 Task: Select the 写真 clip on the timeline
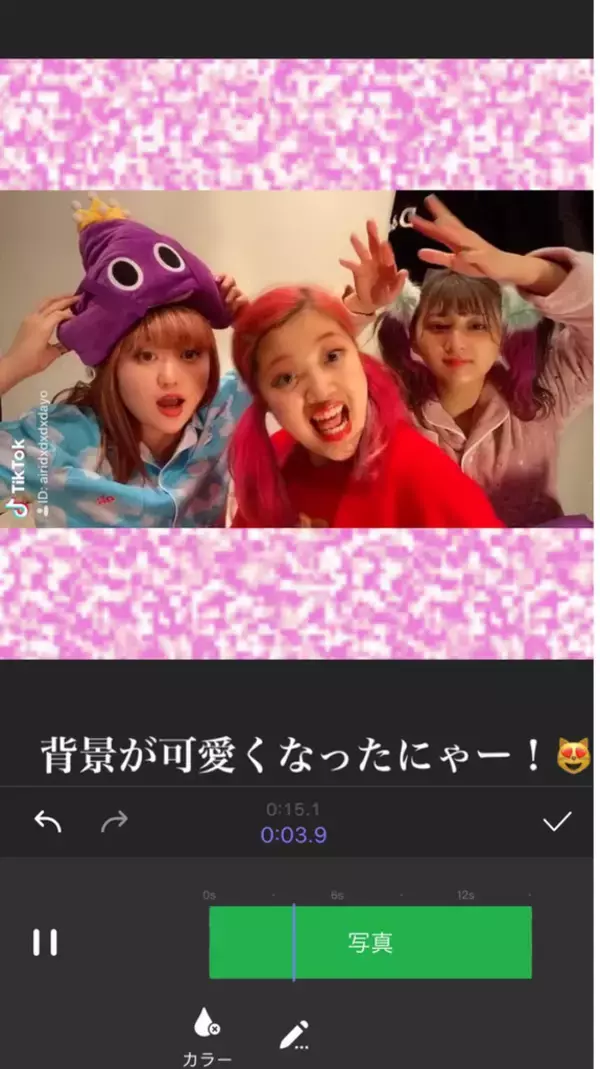[370, 943]
